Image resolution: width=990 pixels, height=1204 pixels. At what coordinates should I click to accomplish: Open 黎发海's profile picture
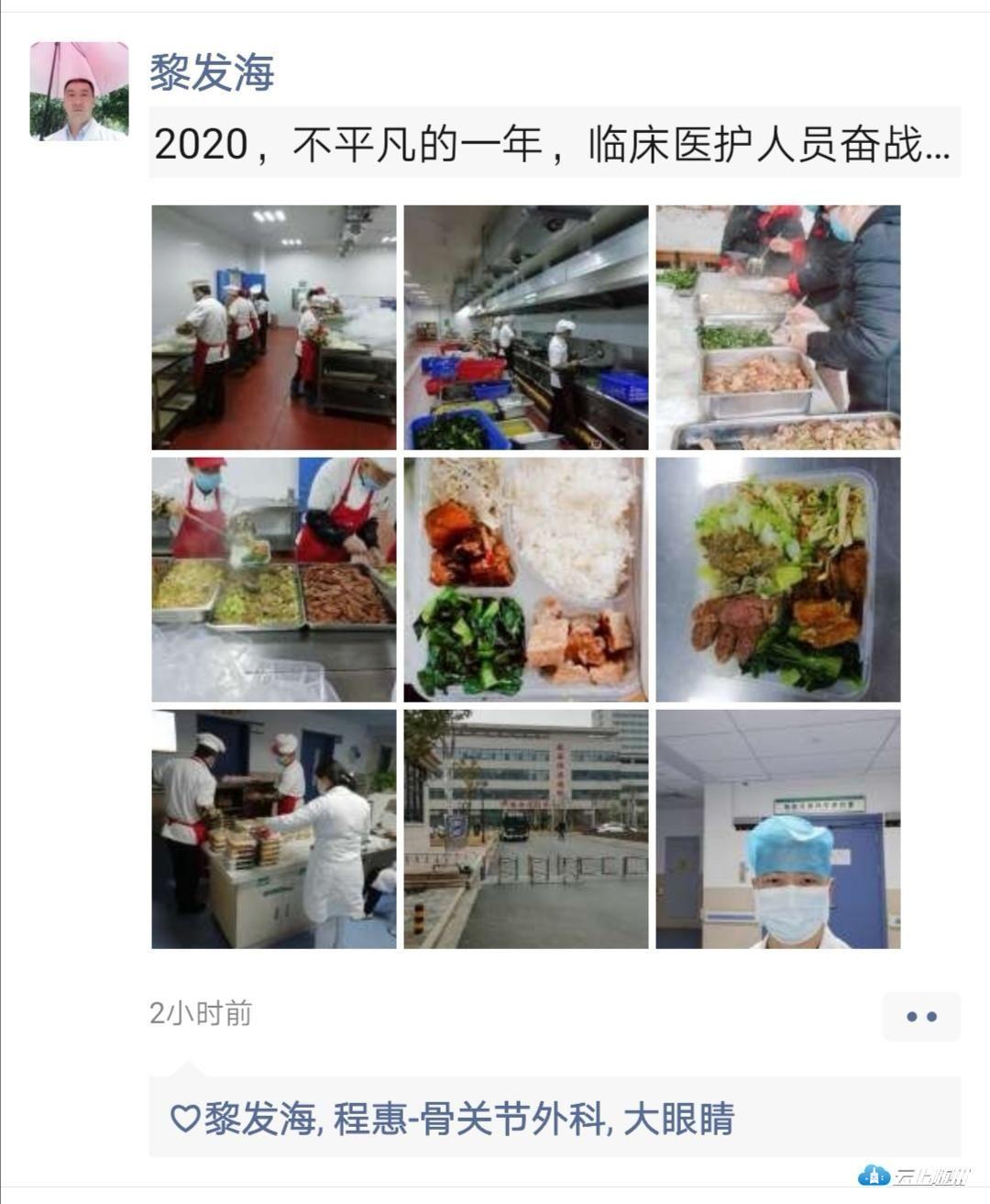(x=79, y=91)
